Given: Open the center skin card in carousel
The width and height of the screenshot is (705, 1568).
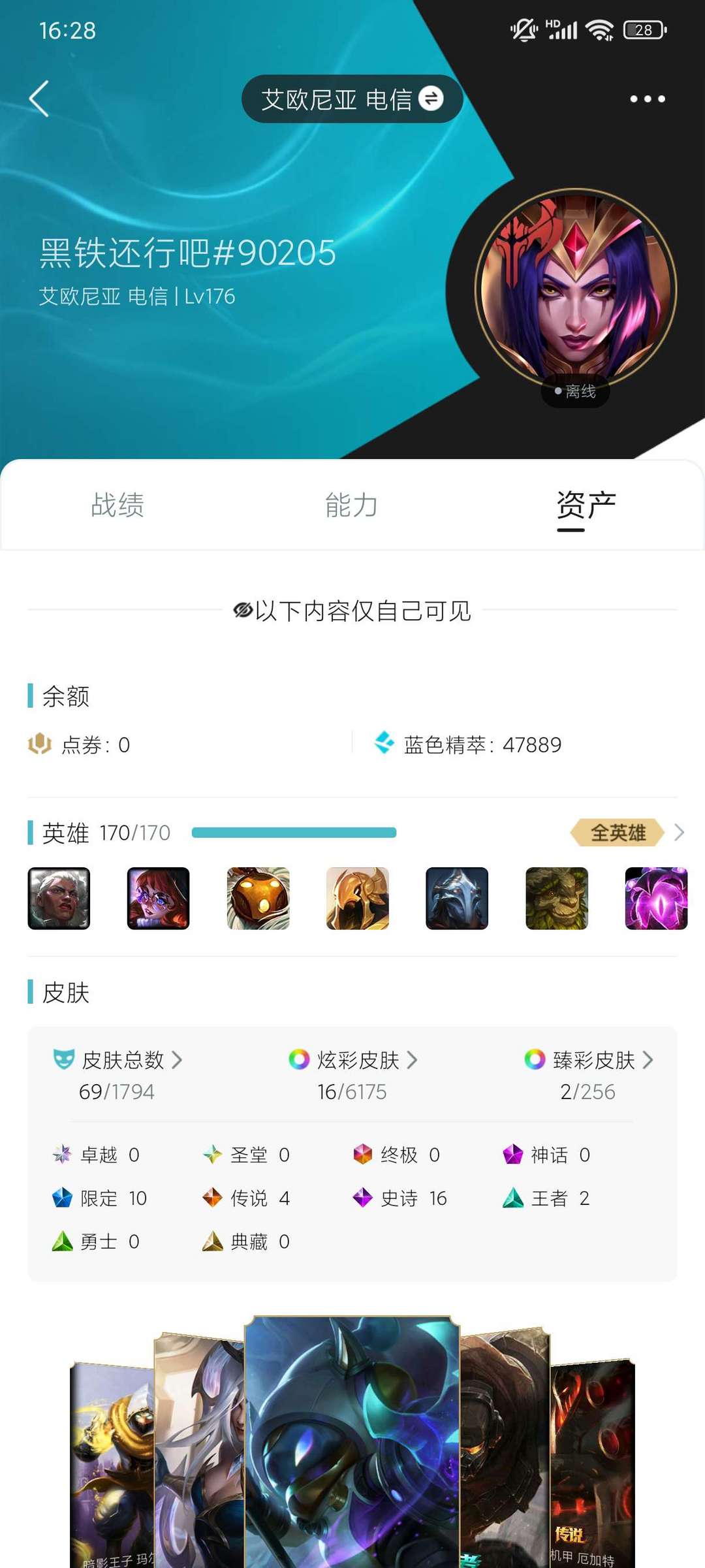Looking at the screenshot, I should [352, 1442].
